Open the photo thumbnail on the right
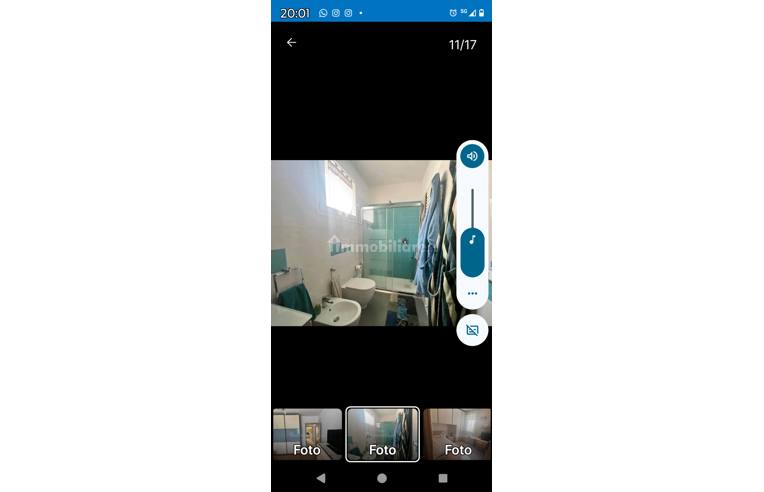Viewport: 764px width, 492px height. tap(457, 434)
